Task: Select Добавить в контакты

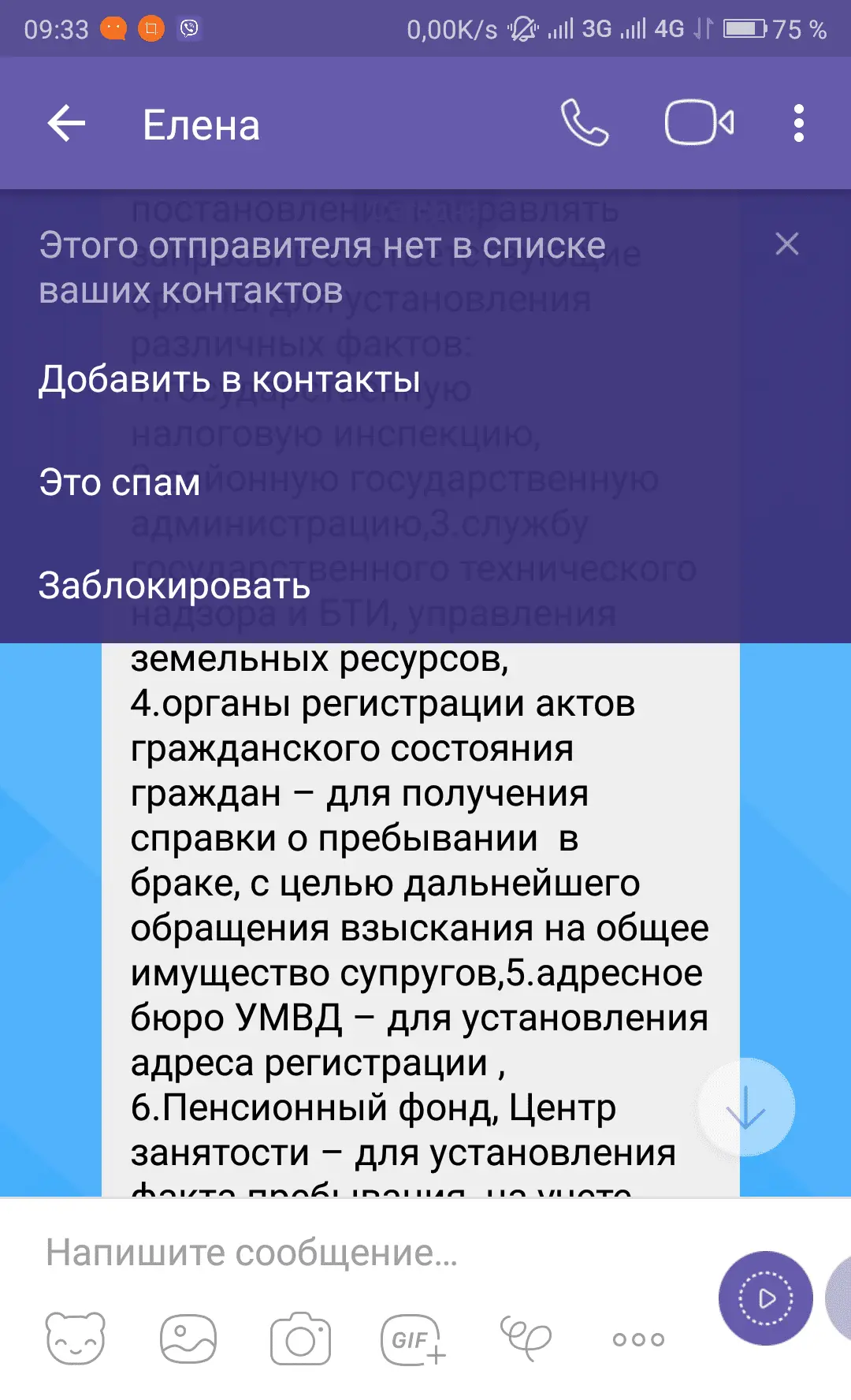Action: (229, 380)
